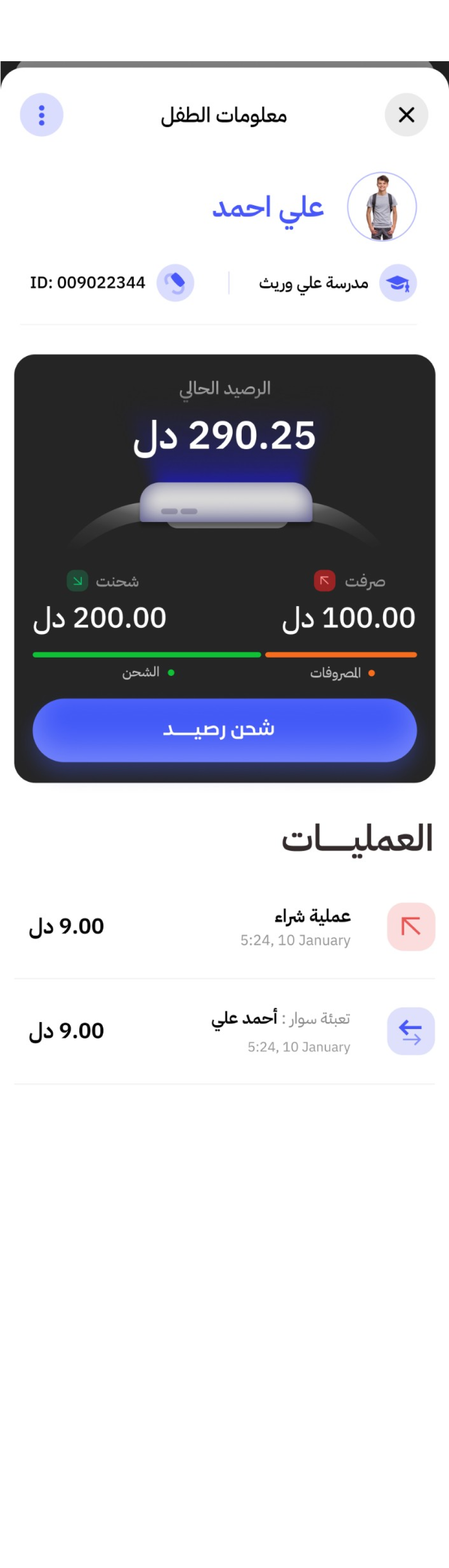The height and width of the screenshot is (1568, 449).
Task: Open the three-dot overflow menu
Action: pos(41,114)
